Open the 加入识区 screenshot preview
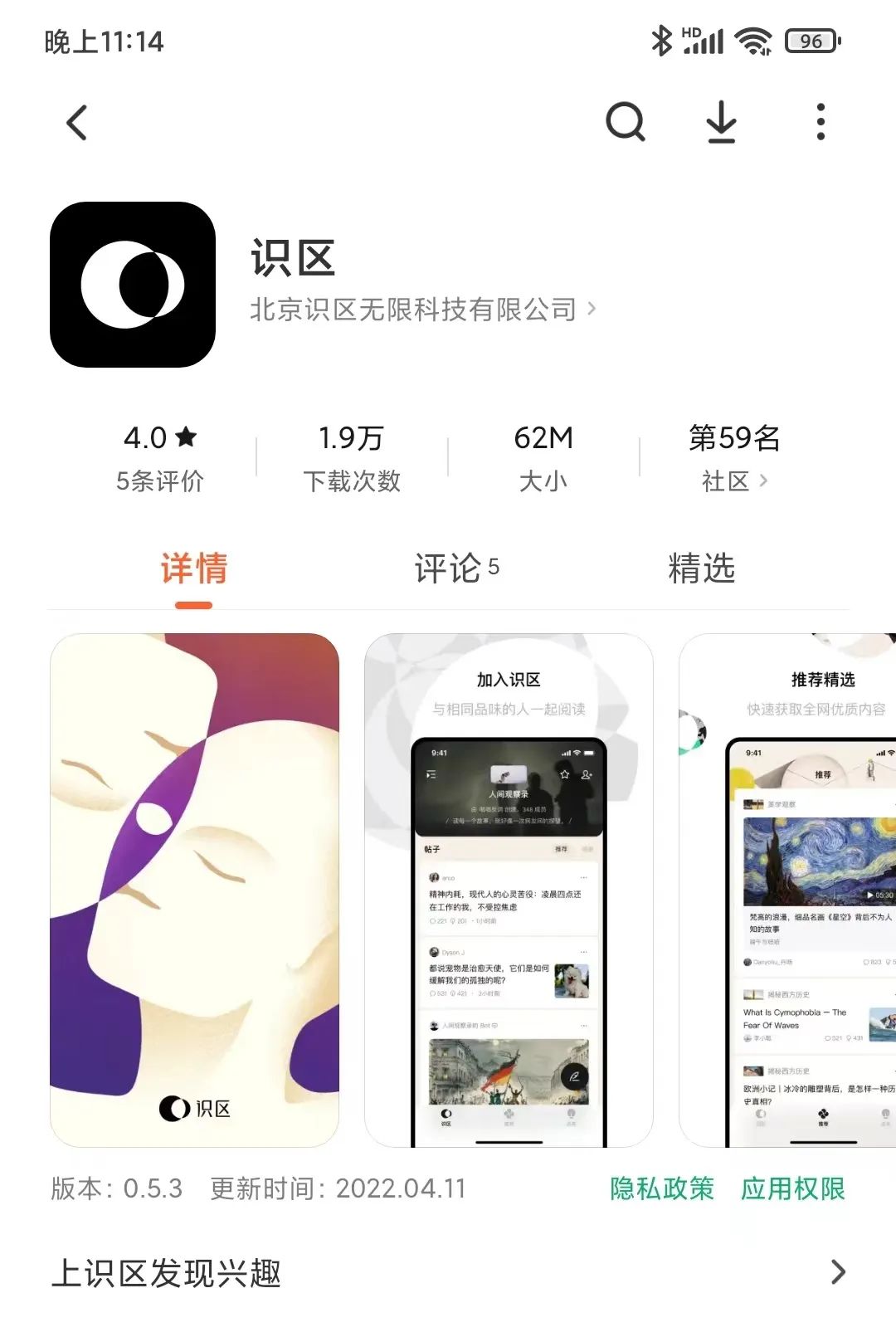The height and width of the screenshot is (1332, 896). [509, 890]
